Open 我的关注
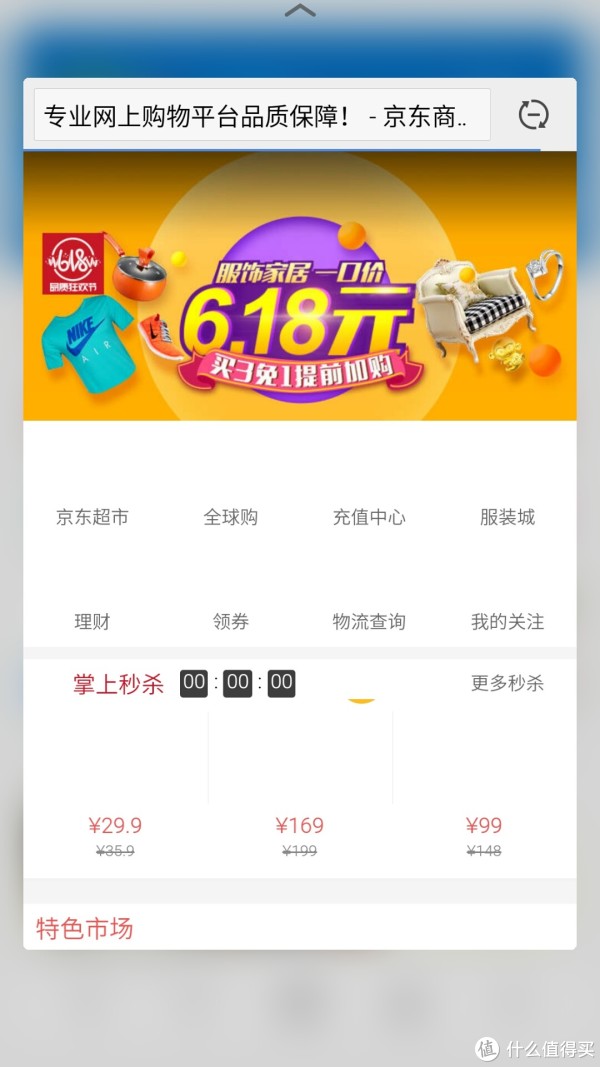The image size is (600, 1067). click(507, 621)
